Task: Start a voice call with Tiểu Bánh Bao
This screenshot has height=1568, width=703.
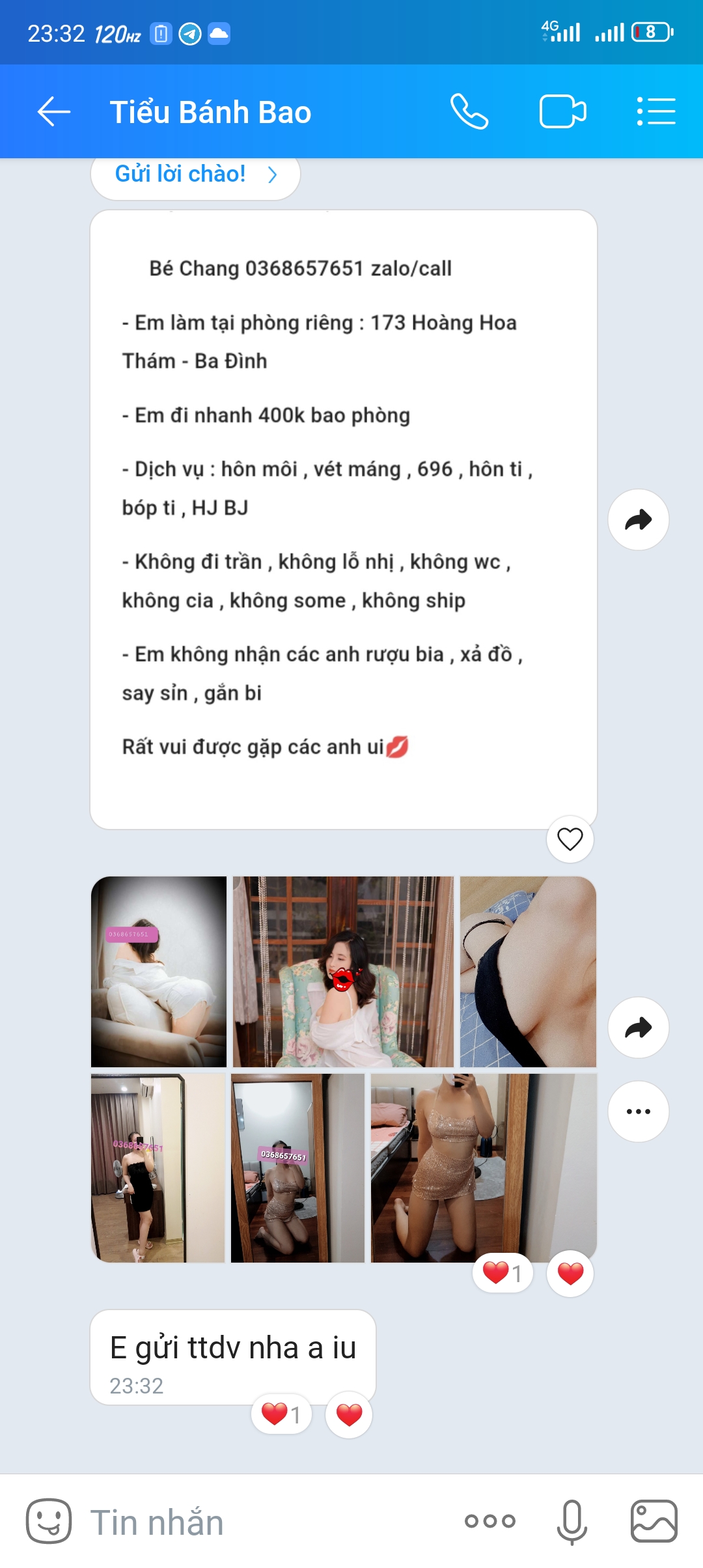Action: 469,111
